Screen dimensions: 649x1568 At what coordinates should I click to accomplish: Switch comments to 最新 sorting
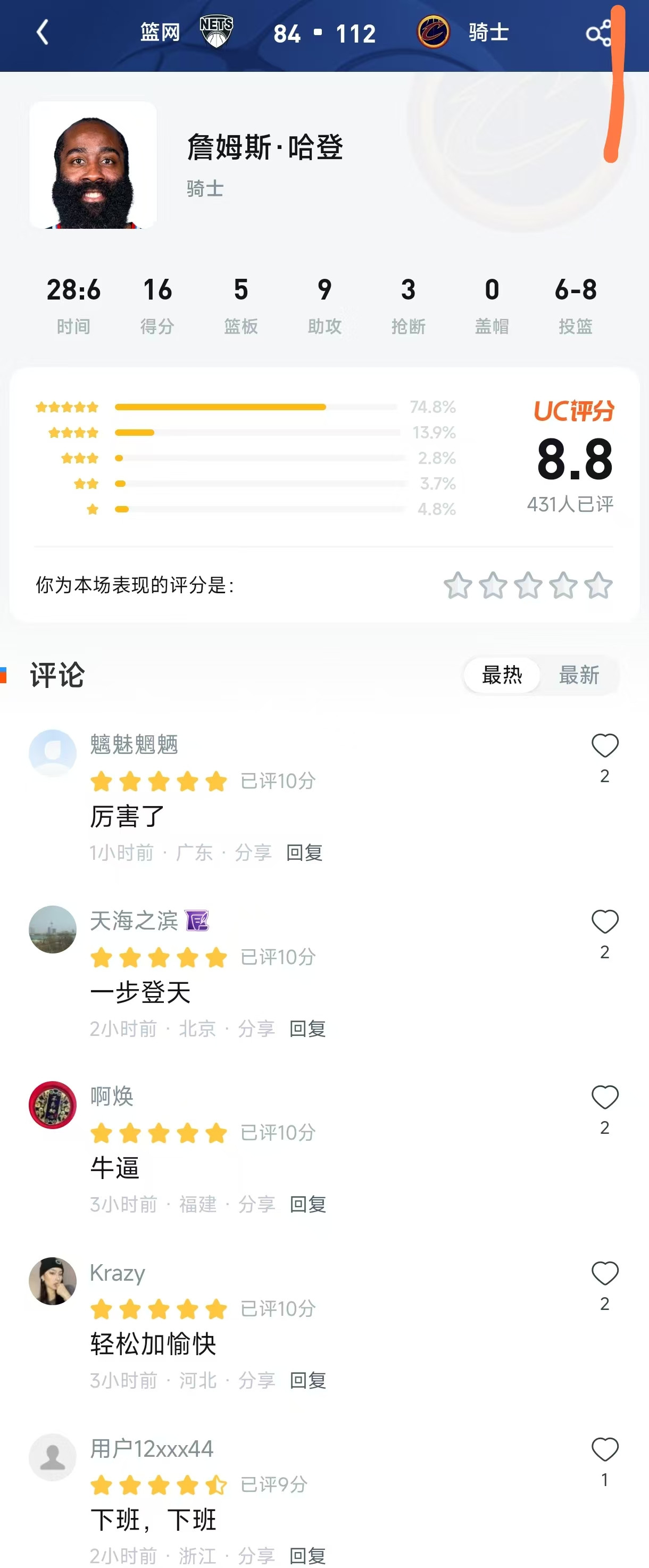coord(580,675)
